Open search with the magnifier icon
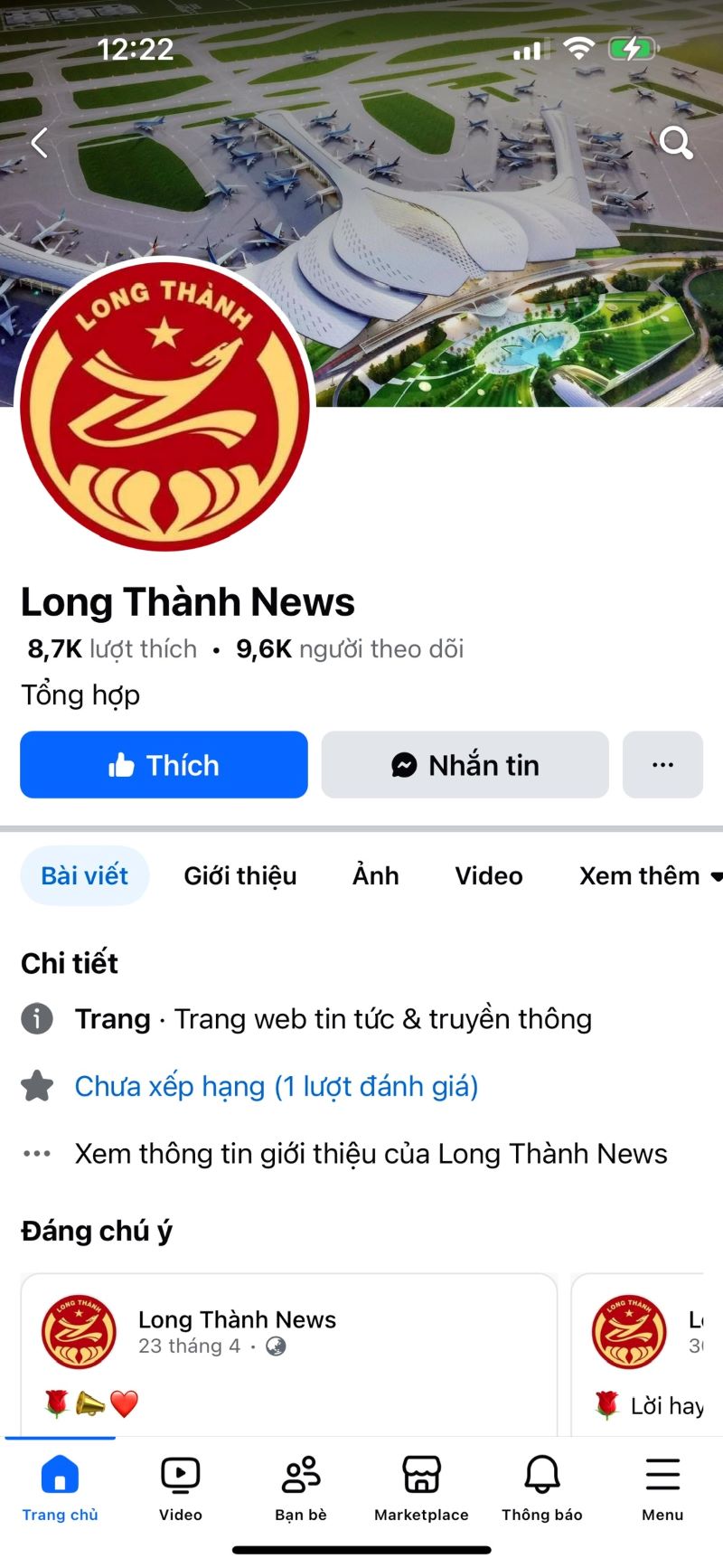The height and width of the screenshot is (1568, 723). click(675, 143)
